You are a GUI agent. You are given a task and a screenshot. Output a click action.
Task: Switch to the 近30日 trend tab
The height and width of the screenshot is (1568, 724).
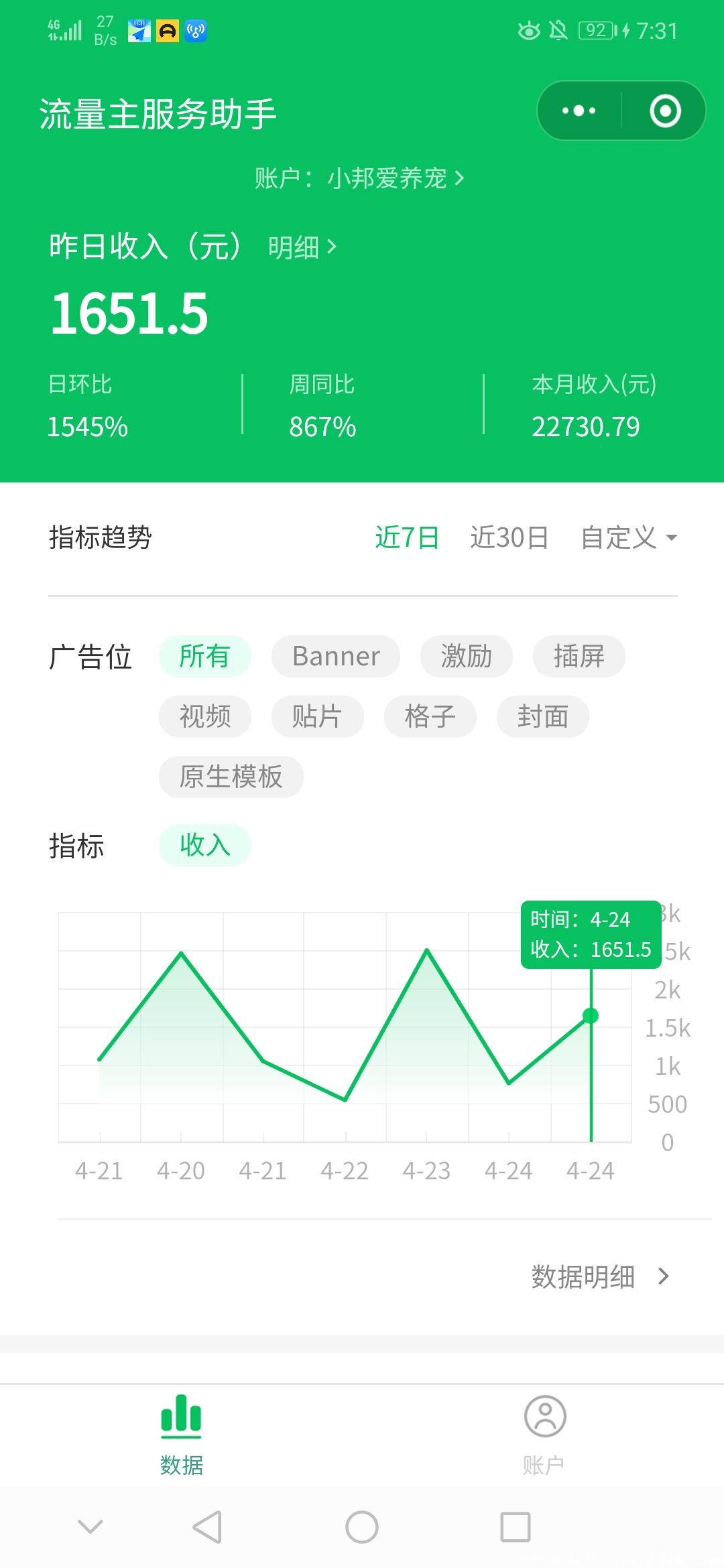(x=509, y=537)
